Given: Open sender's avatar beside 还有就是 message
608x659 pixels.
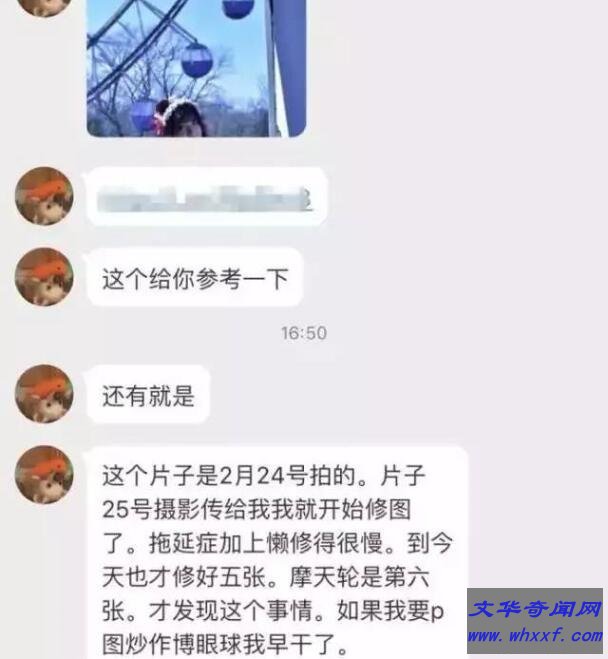Looking at the screenshot, I should (x=44, y=394).
